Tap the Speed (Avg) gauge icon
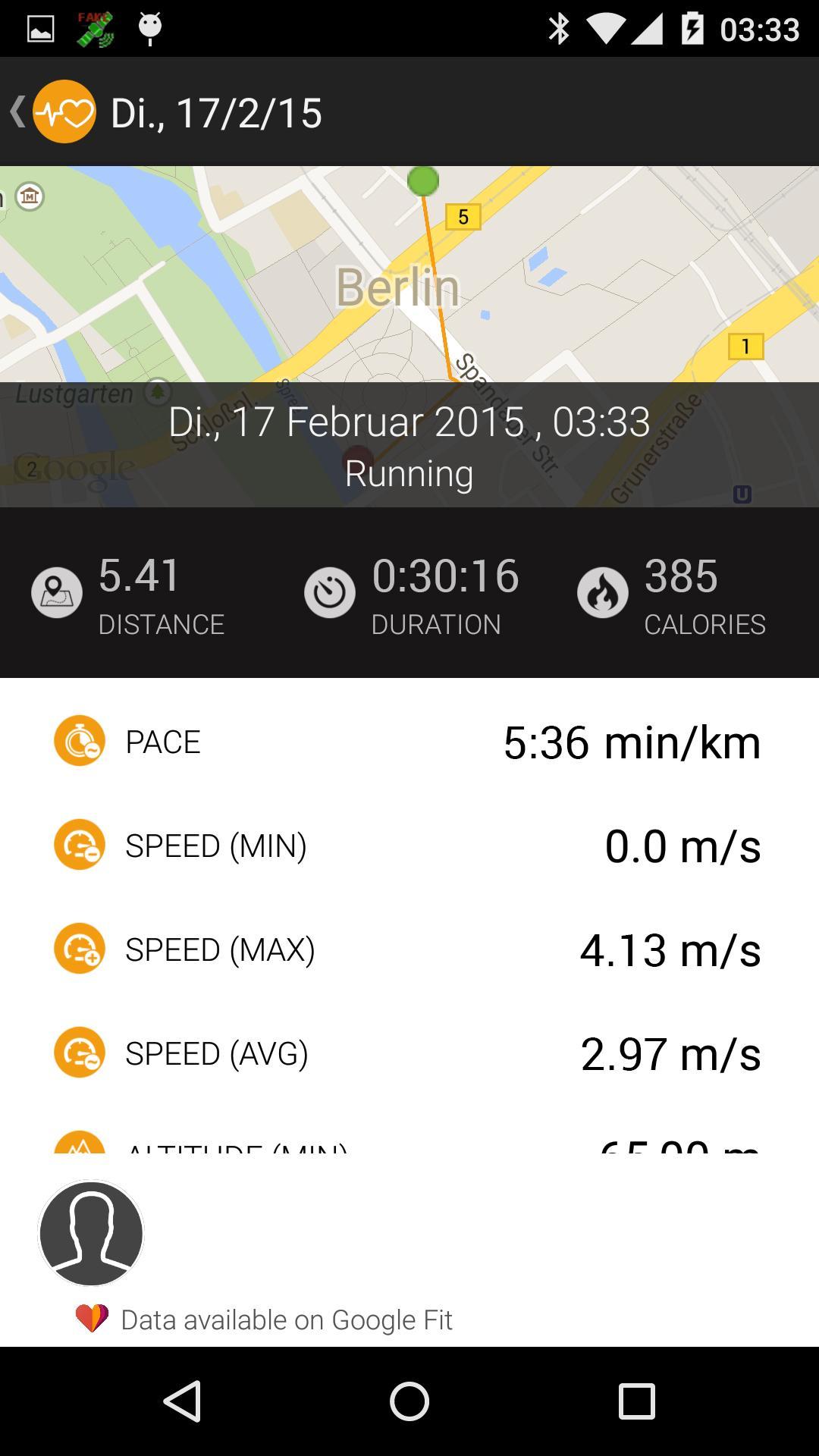 79,1052
